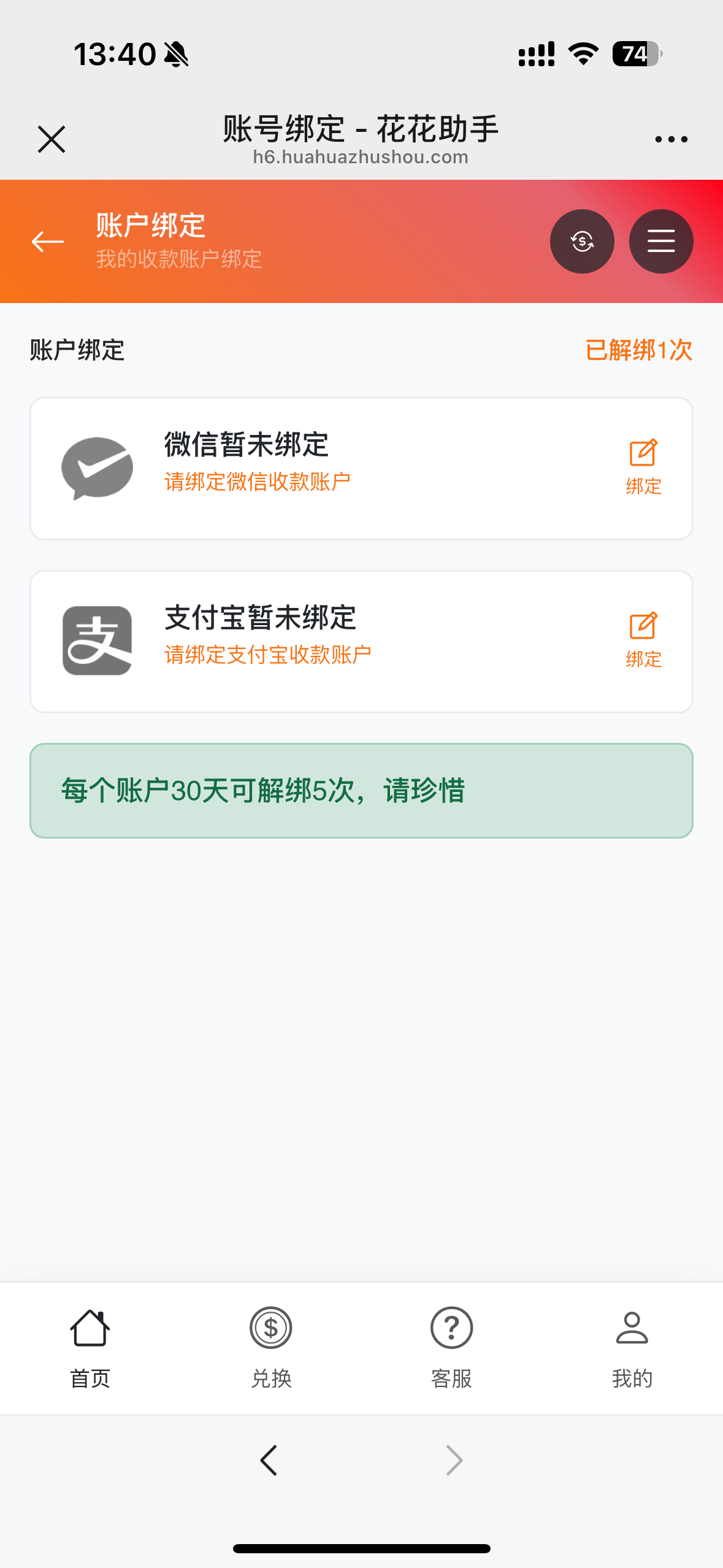Viewport: 723px width, 1568px height.
Task: Select the WeChat logo icon
Action: coord(98,467)
